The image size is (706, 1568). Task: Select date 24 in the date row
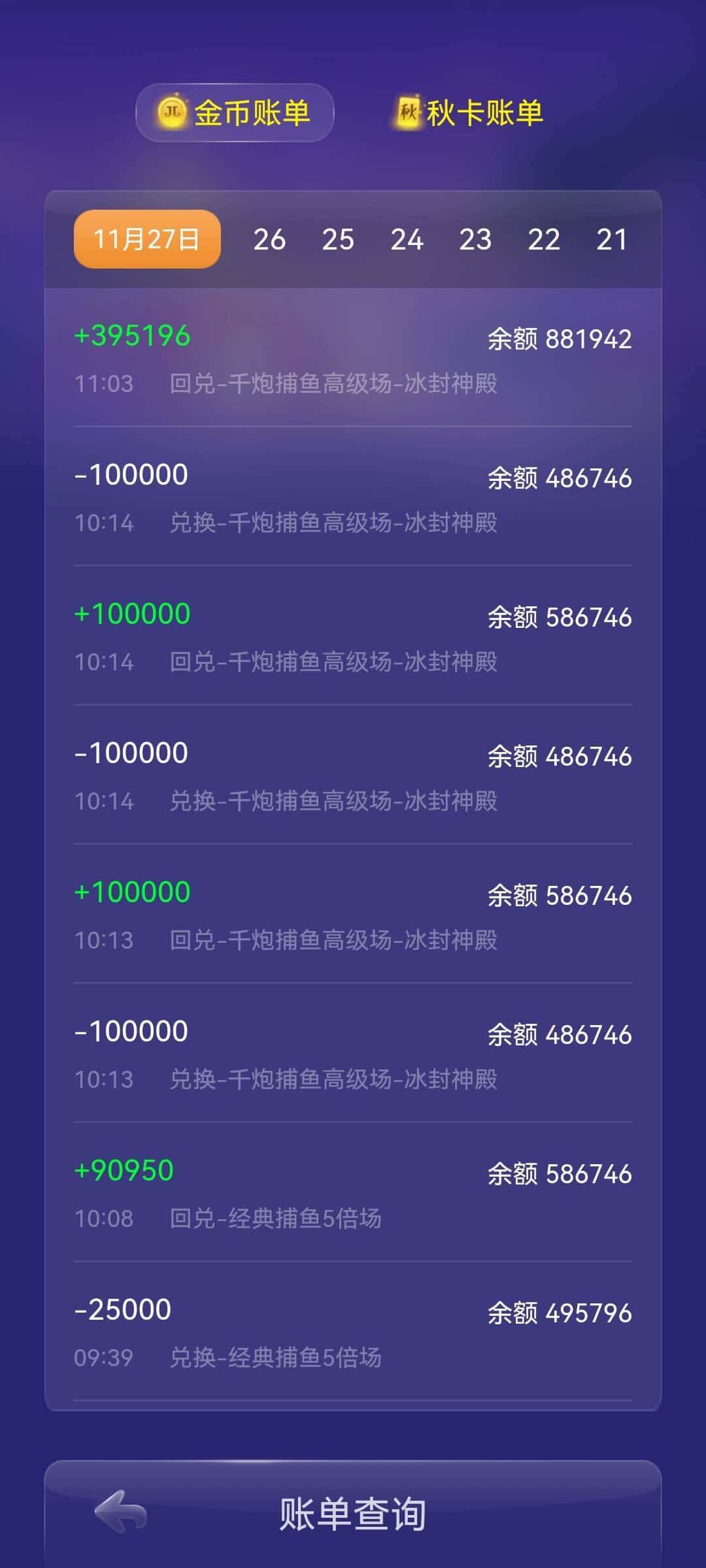point(407,240)
